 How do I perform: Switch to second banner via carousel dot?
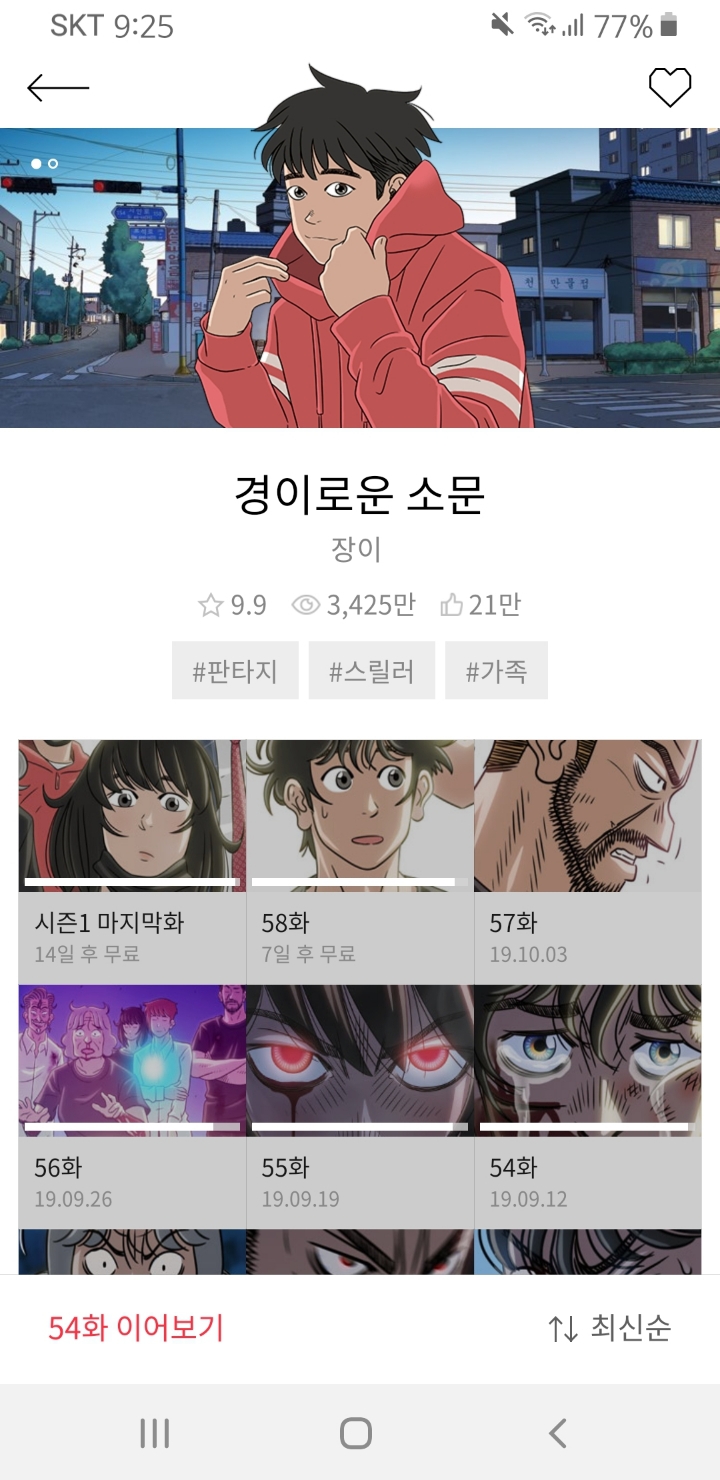tap(52, 164)
